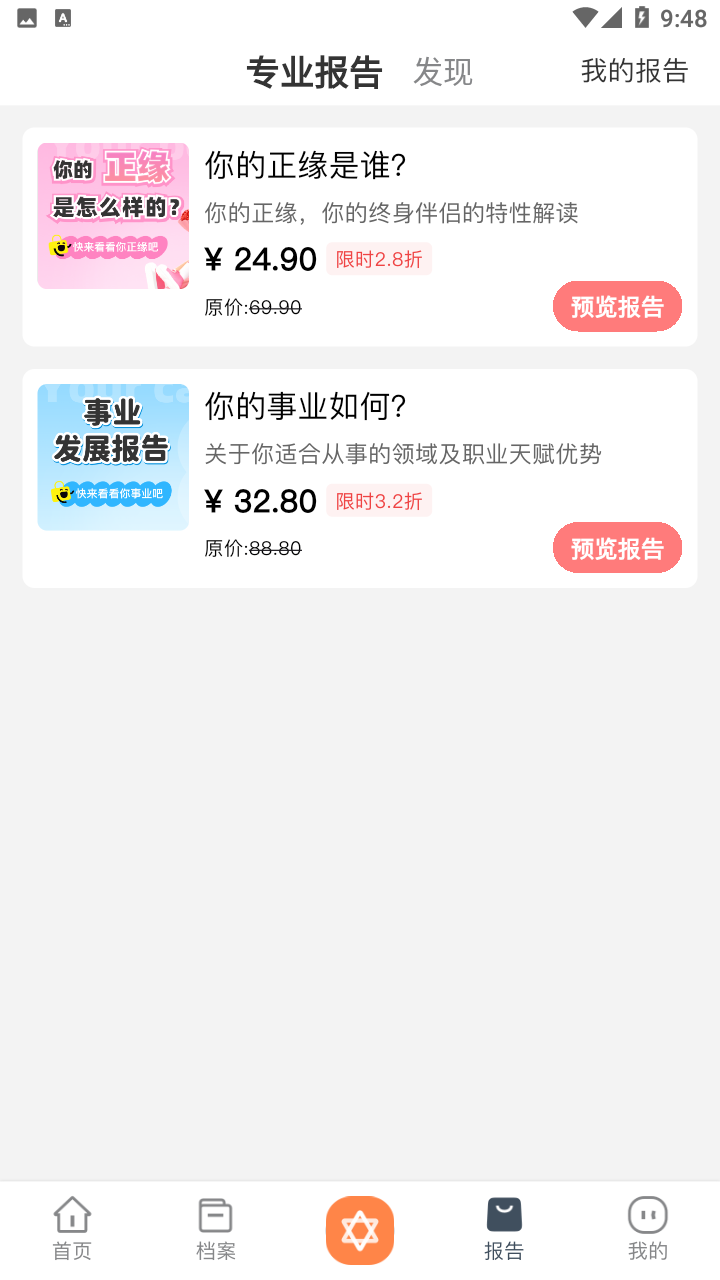
Task: Go to the 首页 home tab
Action: tap(72, 1230)
